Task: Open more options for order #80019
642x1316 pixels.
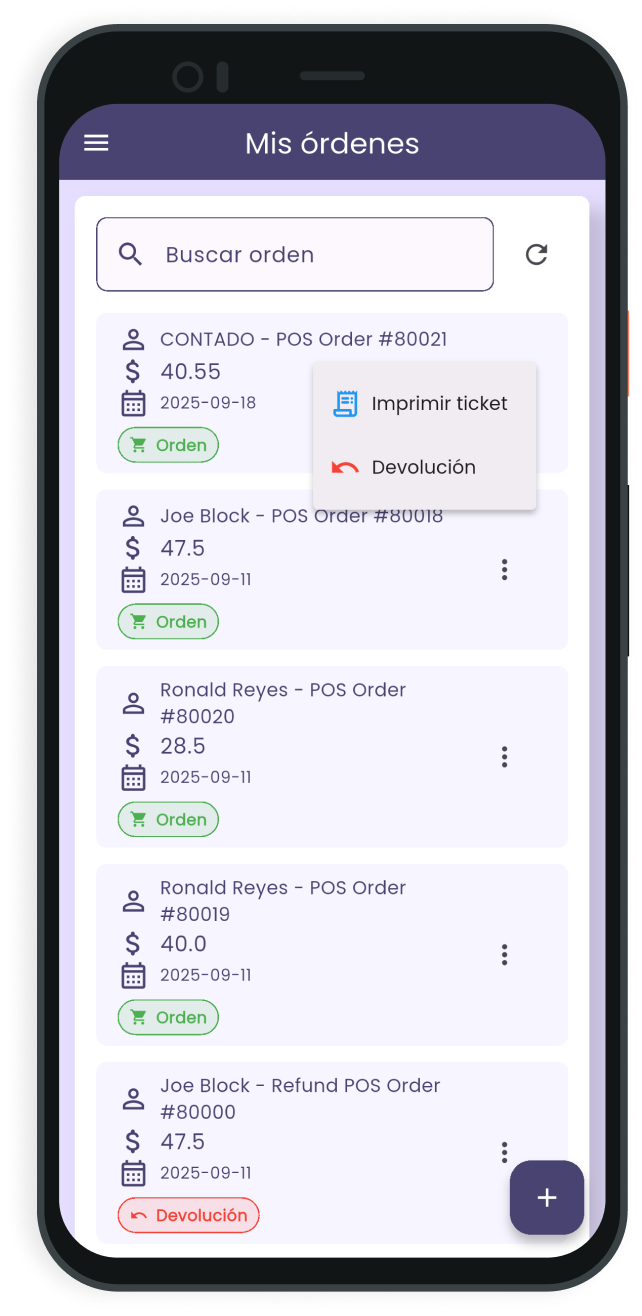Action: (504, 955)
